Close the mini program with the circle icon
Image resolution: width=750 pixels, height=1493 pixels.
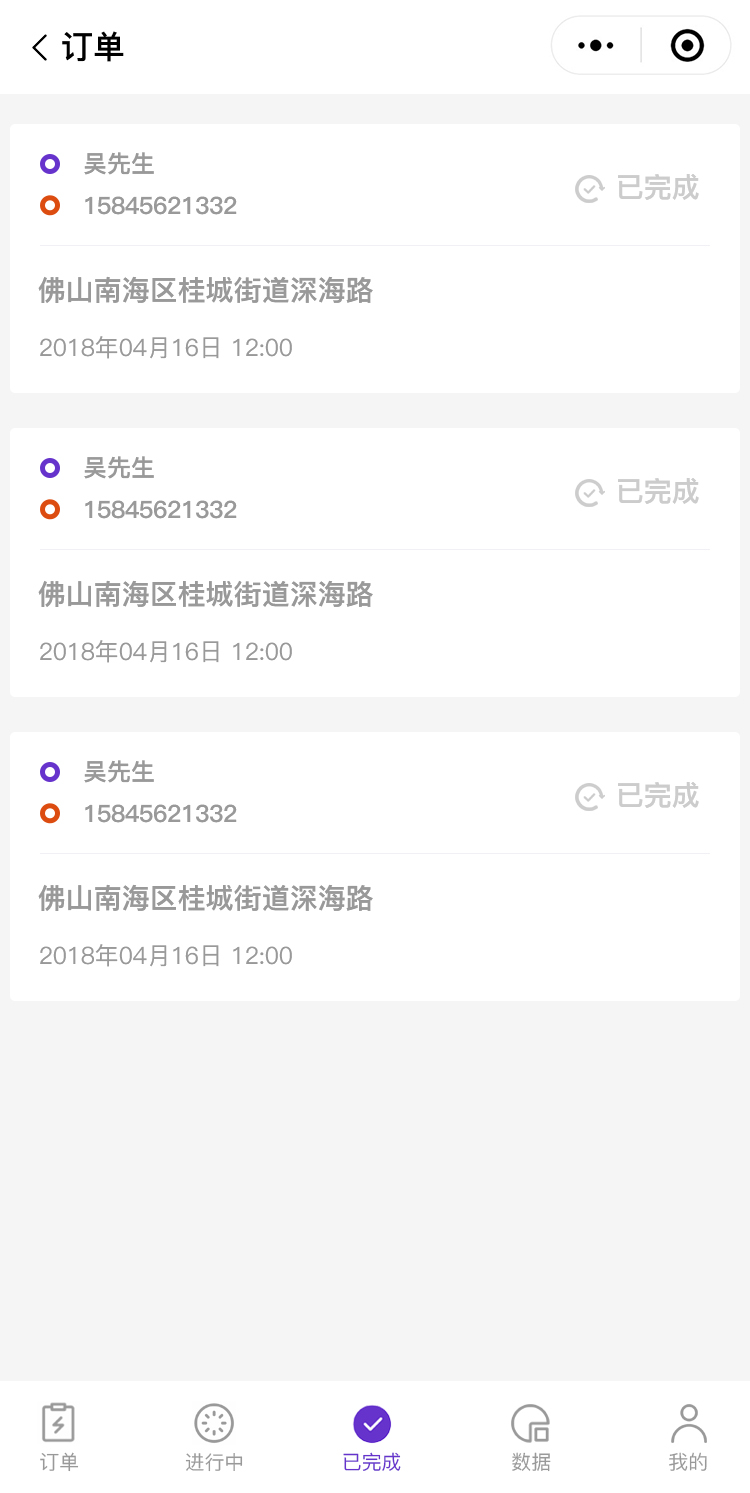click(687, 45)
